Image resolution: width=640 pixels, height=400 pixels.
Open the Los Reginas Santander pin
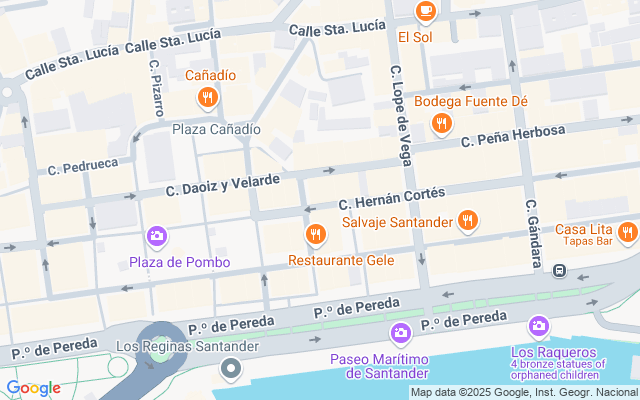(x=231, y=369)
